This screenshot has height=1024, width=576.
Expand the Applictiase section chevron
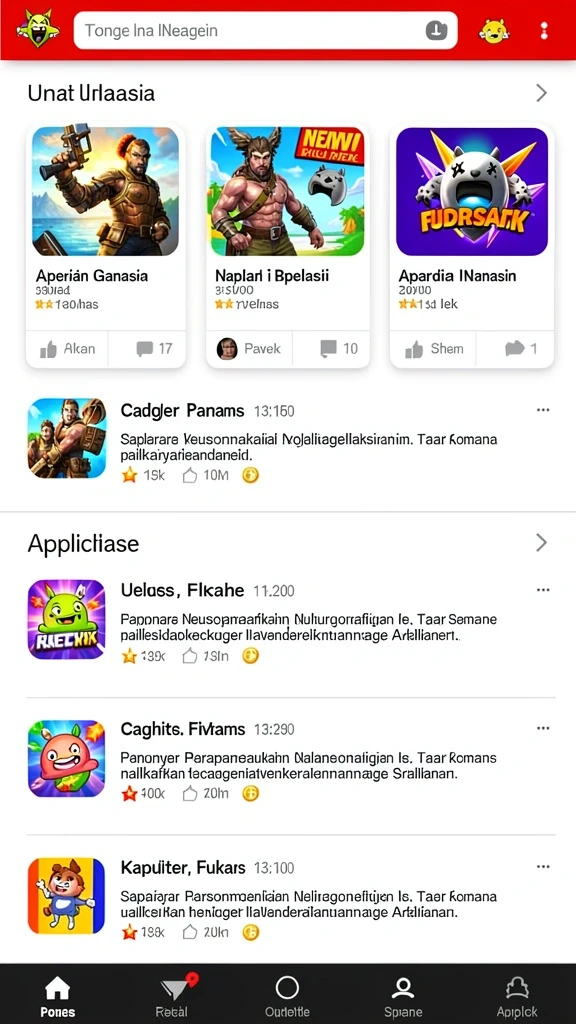coord(541,543)
